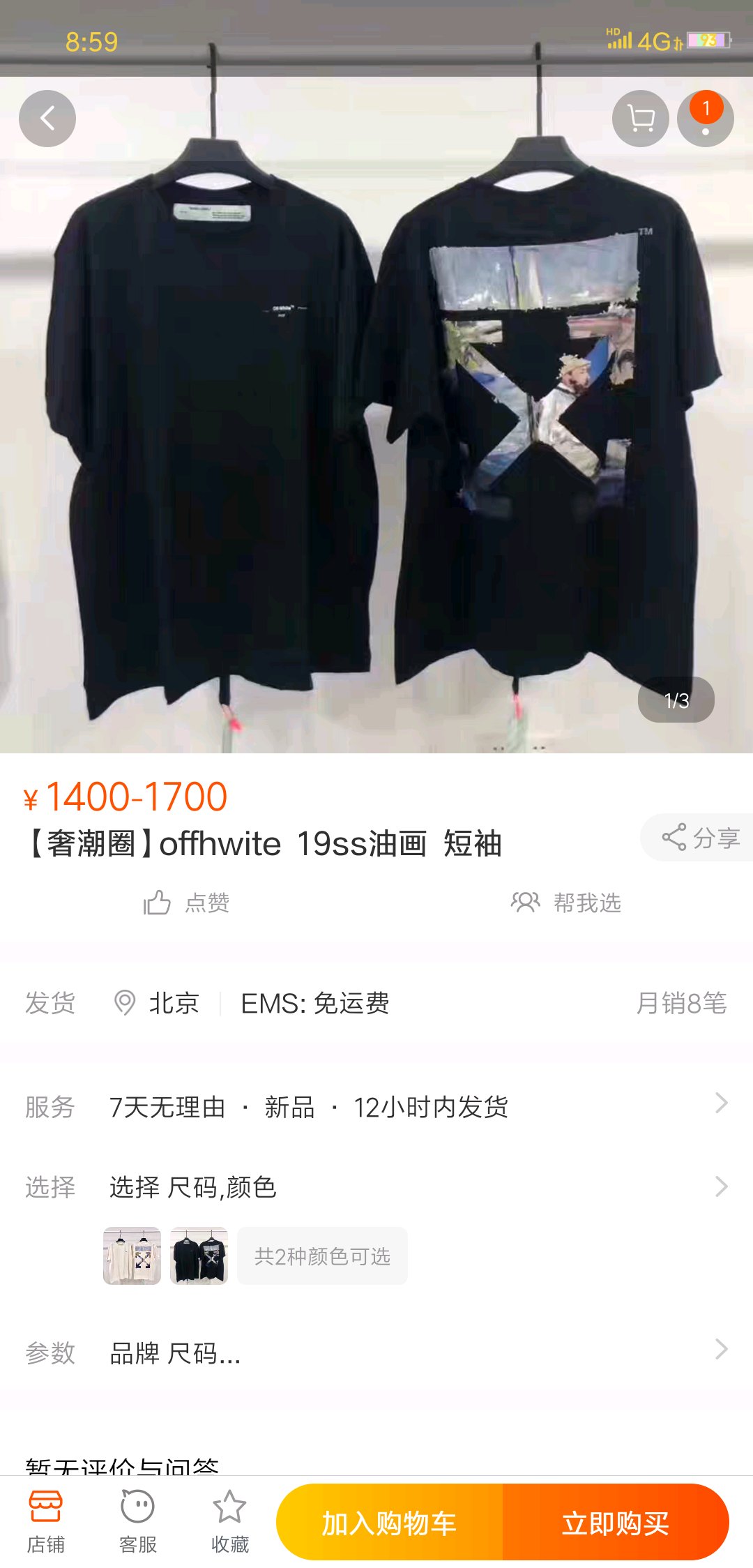Open the more options menu with badge
This screenshot has height=1568, width=753.
coord(705,119)
